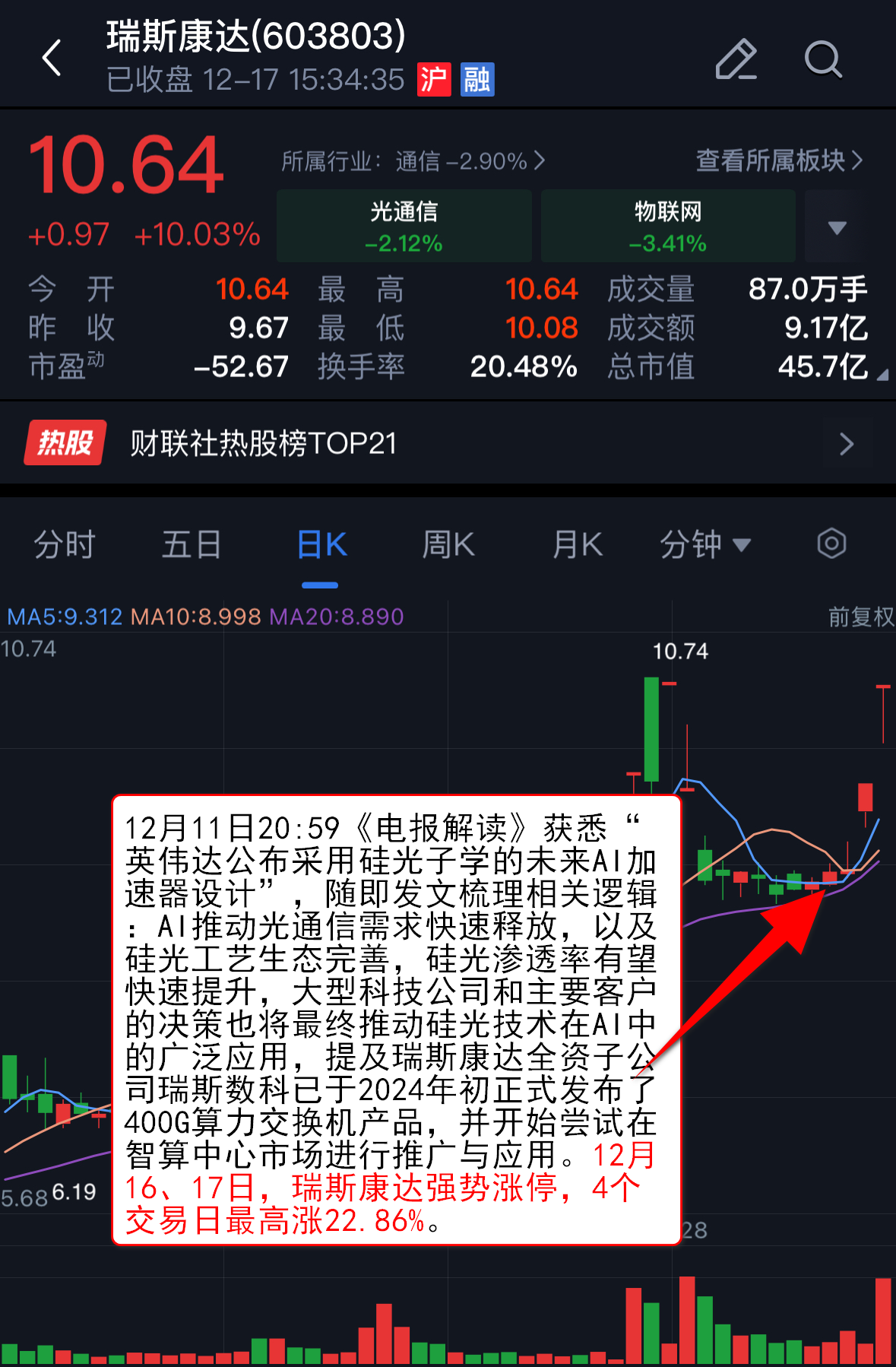Change the 前复权 adjustment mode
This screenshot has width=896, height=1367.
(860, 617)
